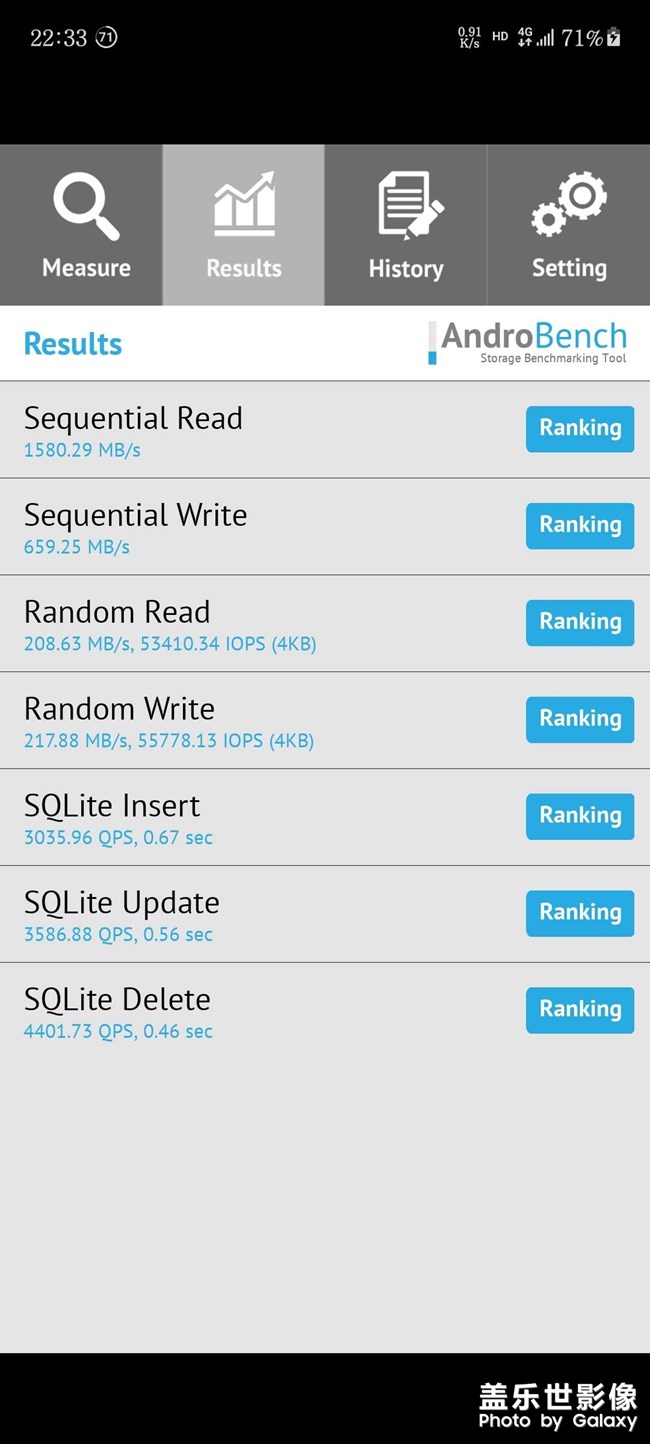Open ranking for SQLite Delete

pyautogui.click(x=580, y=1011)
